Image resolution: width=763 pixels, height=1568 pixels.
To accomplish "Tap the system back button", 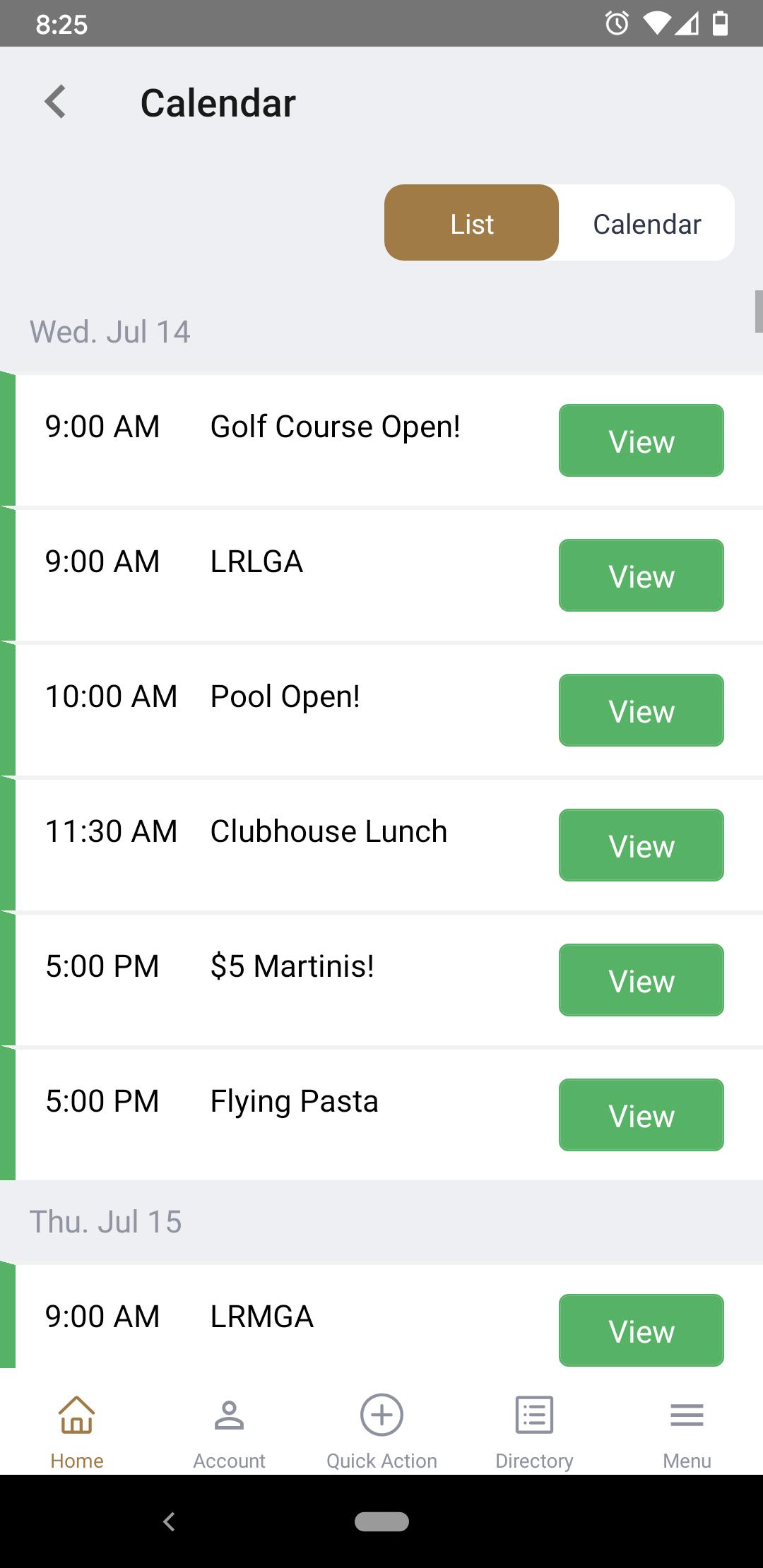I will (169, 1521).
